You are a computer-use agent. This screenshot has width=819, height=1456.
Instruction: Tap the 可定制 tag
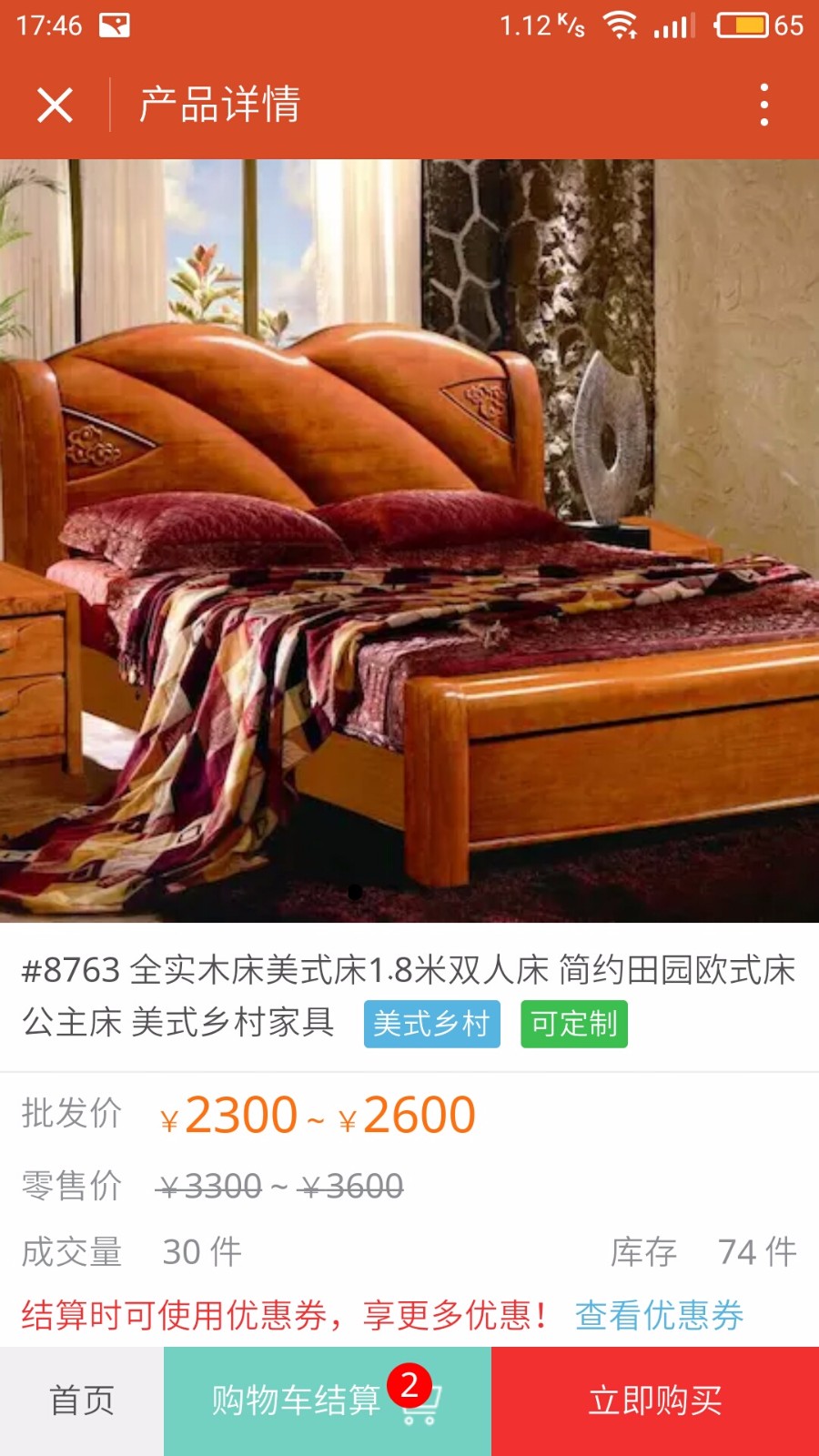(x=573, y=1024)
